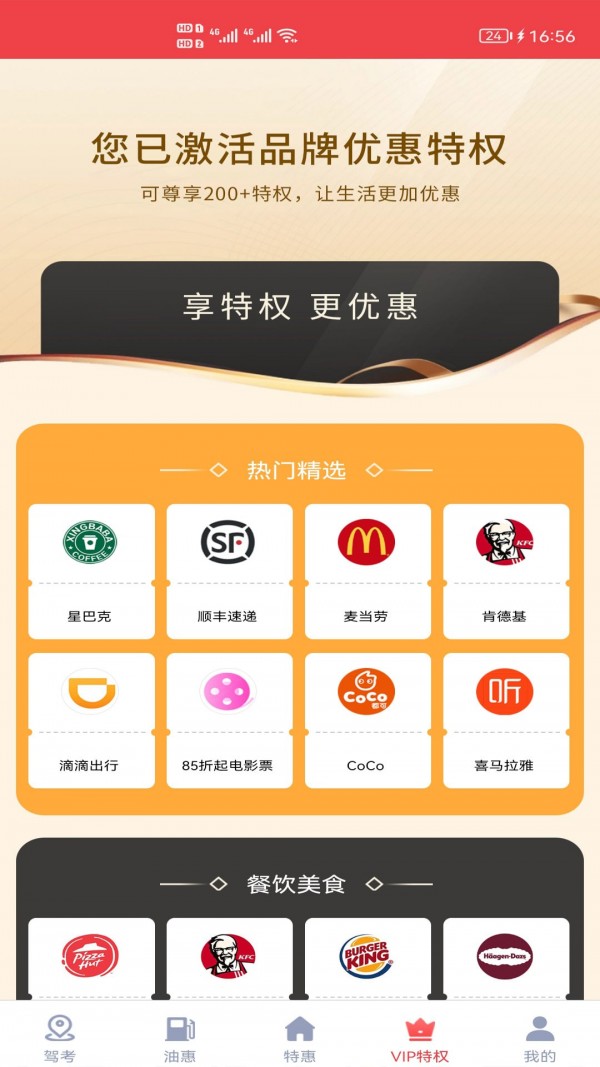Tap the 85折起电影票 card
600x1067 pixels.
(x=229, y=720)
